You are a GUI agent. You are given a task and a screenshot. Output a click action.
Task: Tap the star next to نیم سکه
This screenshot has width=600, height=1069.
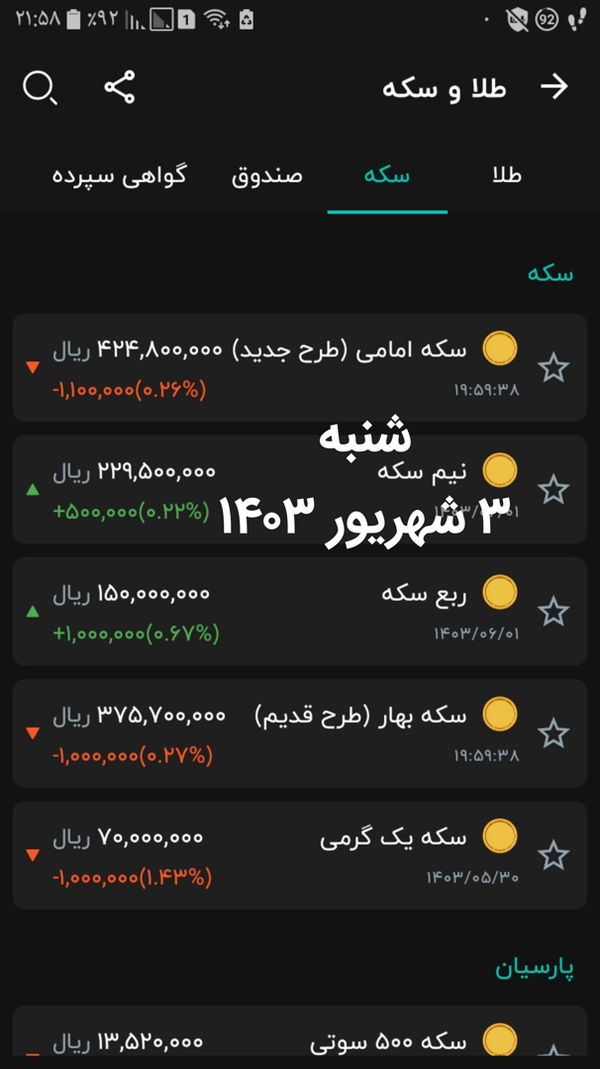553,490
